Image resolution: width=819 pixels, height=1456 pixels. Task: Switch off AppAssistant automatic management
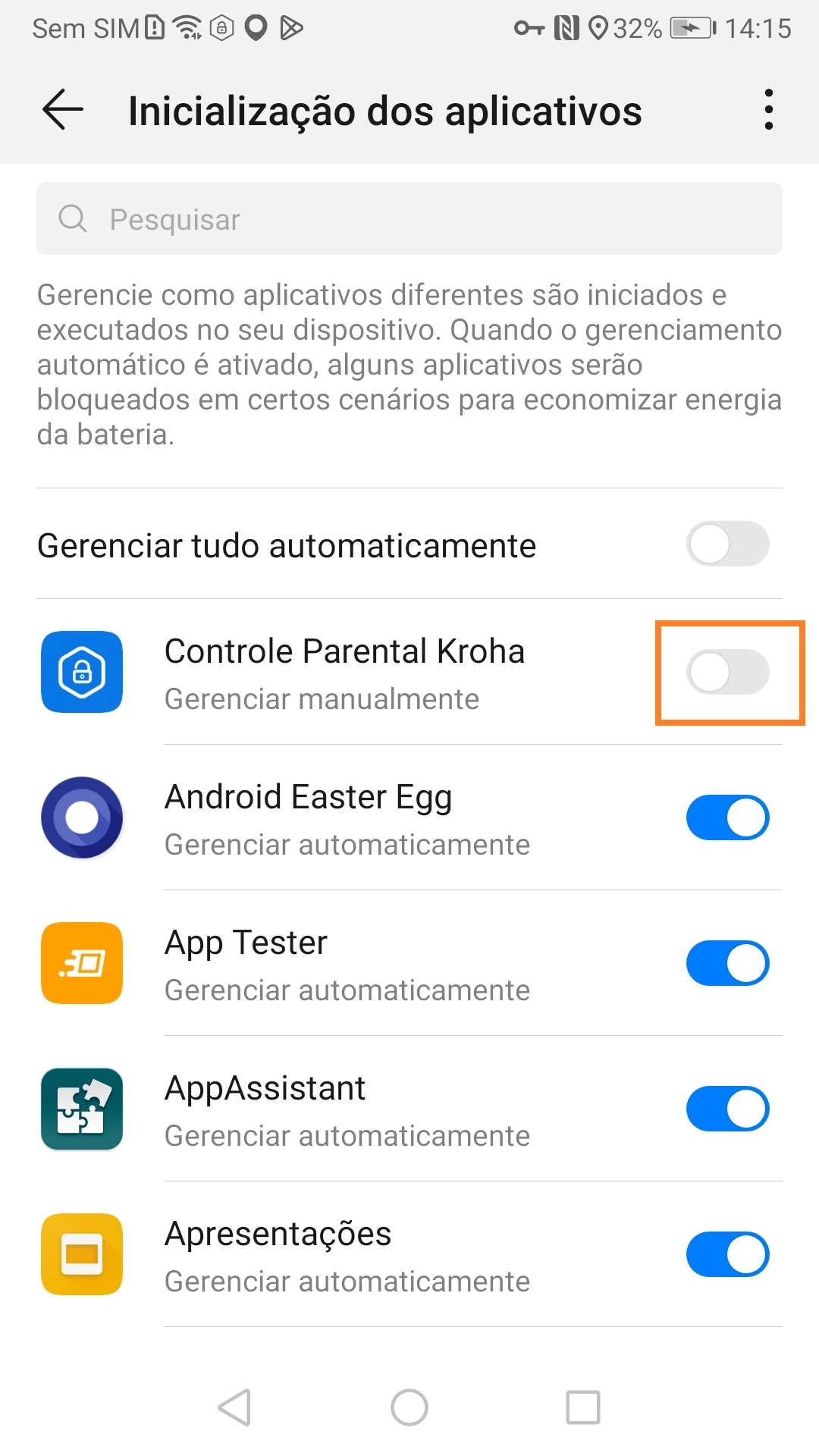[x=727, y=1109]
